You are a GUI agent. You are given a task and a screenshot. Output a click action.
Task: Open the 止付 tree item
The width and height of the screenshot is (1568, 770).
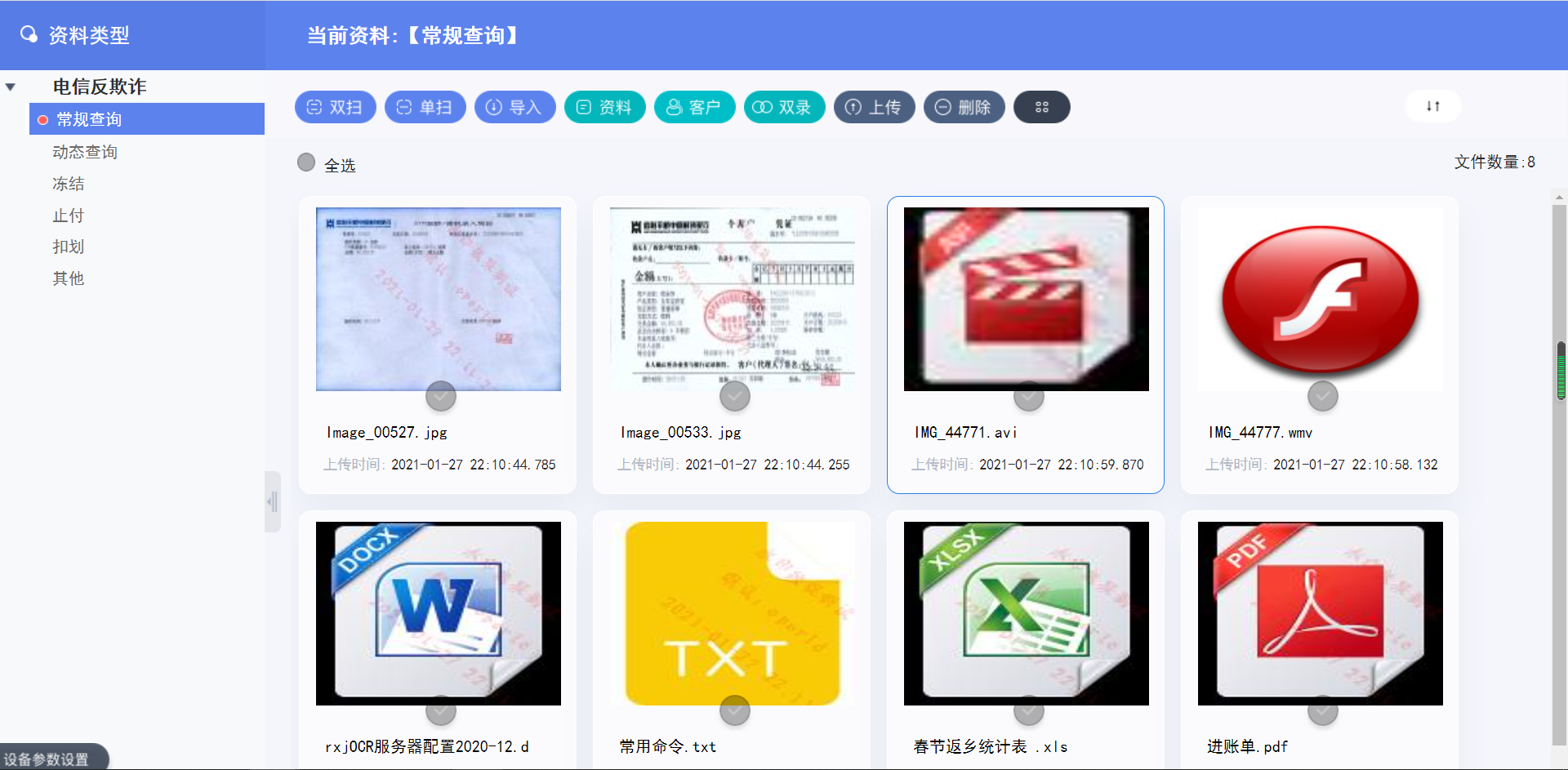(x=69, y=216)
